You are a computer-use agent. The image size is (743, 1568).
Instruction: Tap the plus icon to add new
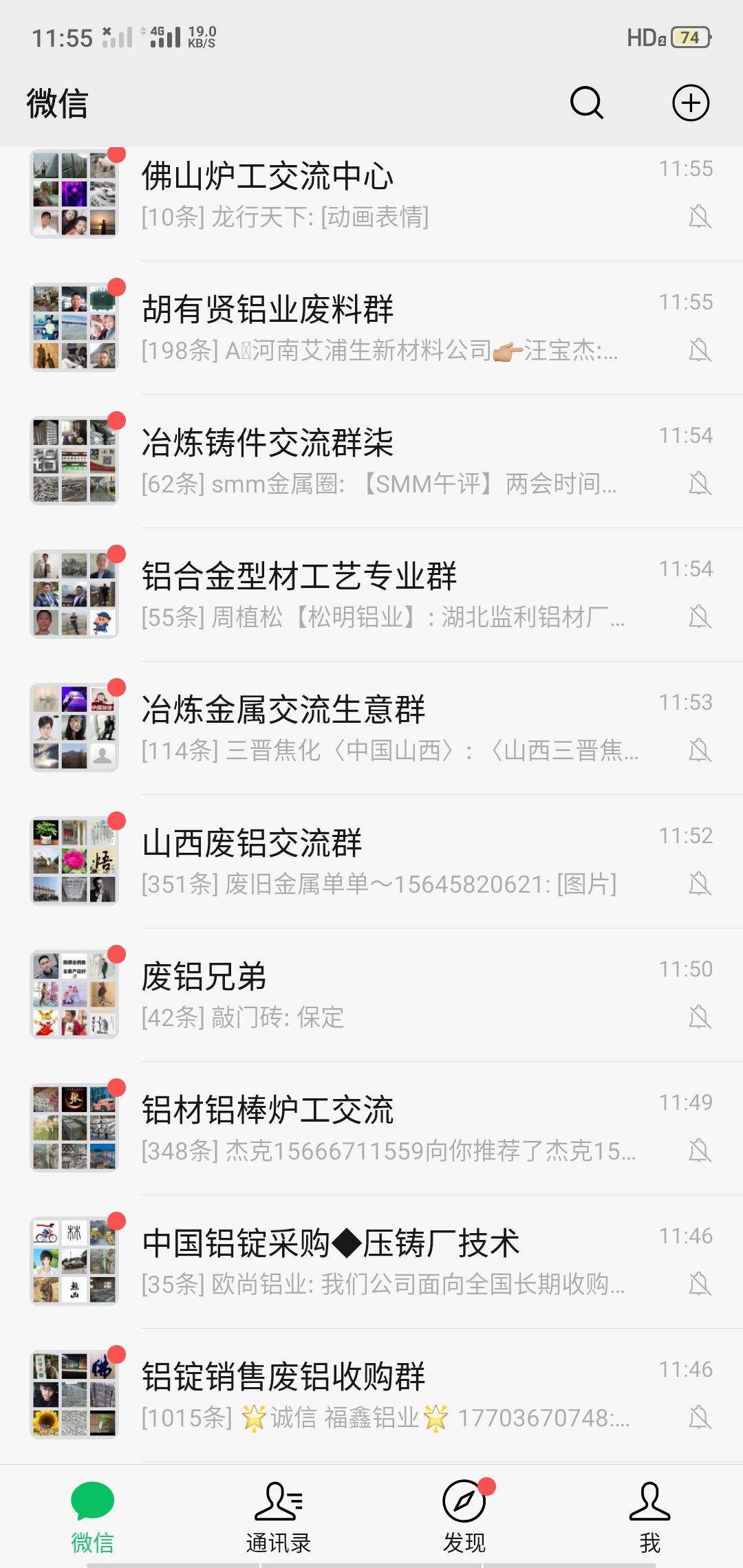point(690,103)
